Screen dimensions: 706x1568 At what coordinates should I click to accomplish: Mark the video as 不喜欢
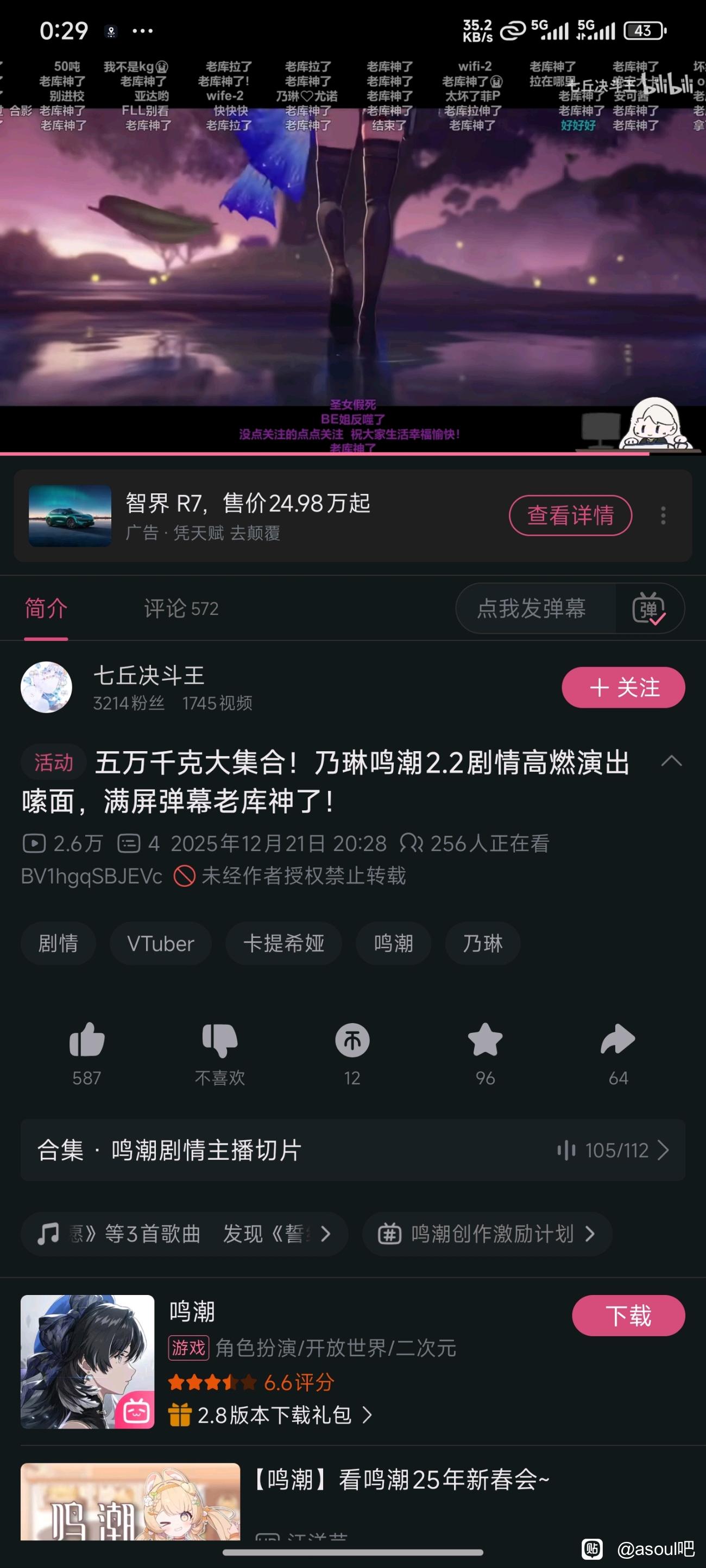click(219, 1040)
